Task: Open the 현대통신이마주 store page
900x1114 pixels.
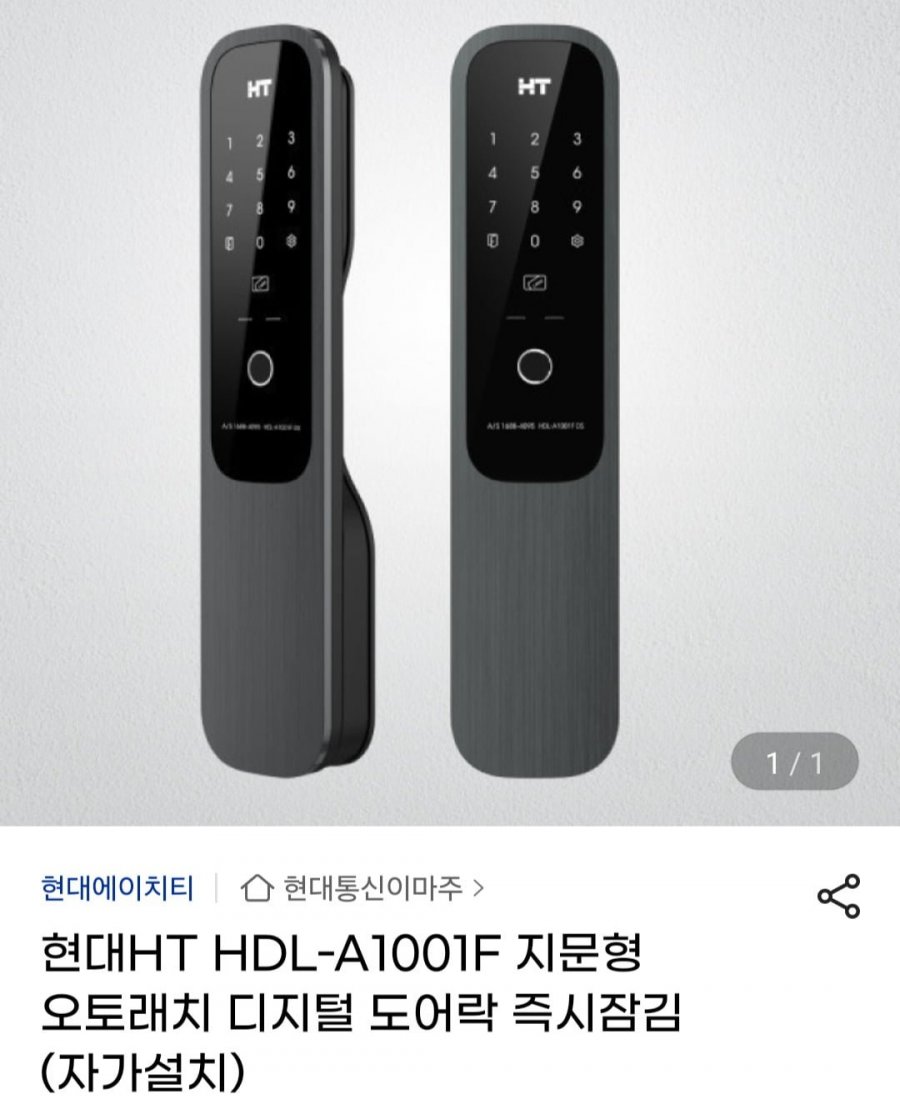Action: [365, 887]
